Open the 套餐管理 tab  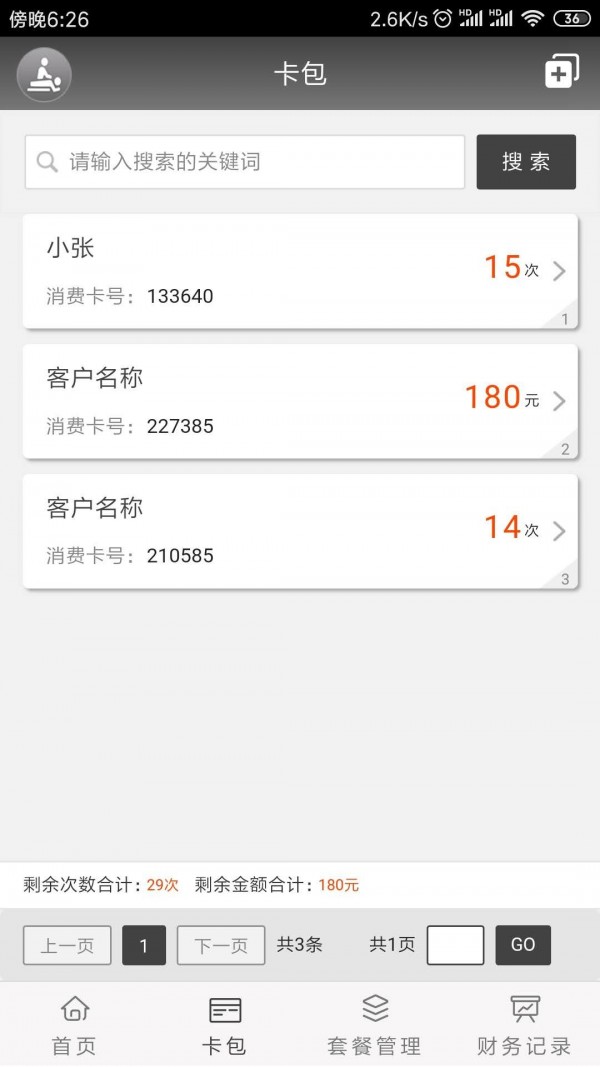click(x=374, y=1025)
